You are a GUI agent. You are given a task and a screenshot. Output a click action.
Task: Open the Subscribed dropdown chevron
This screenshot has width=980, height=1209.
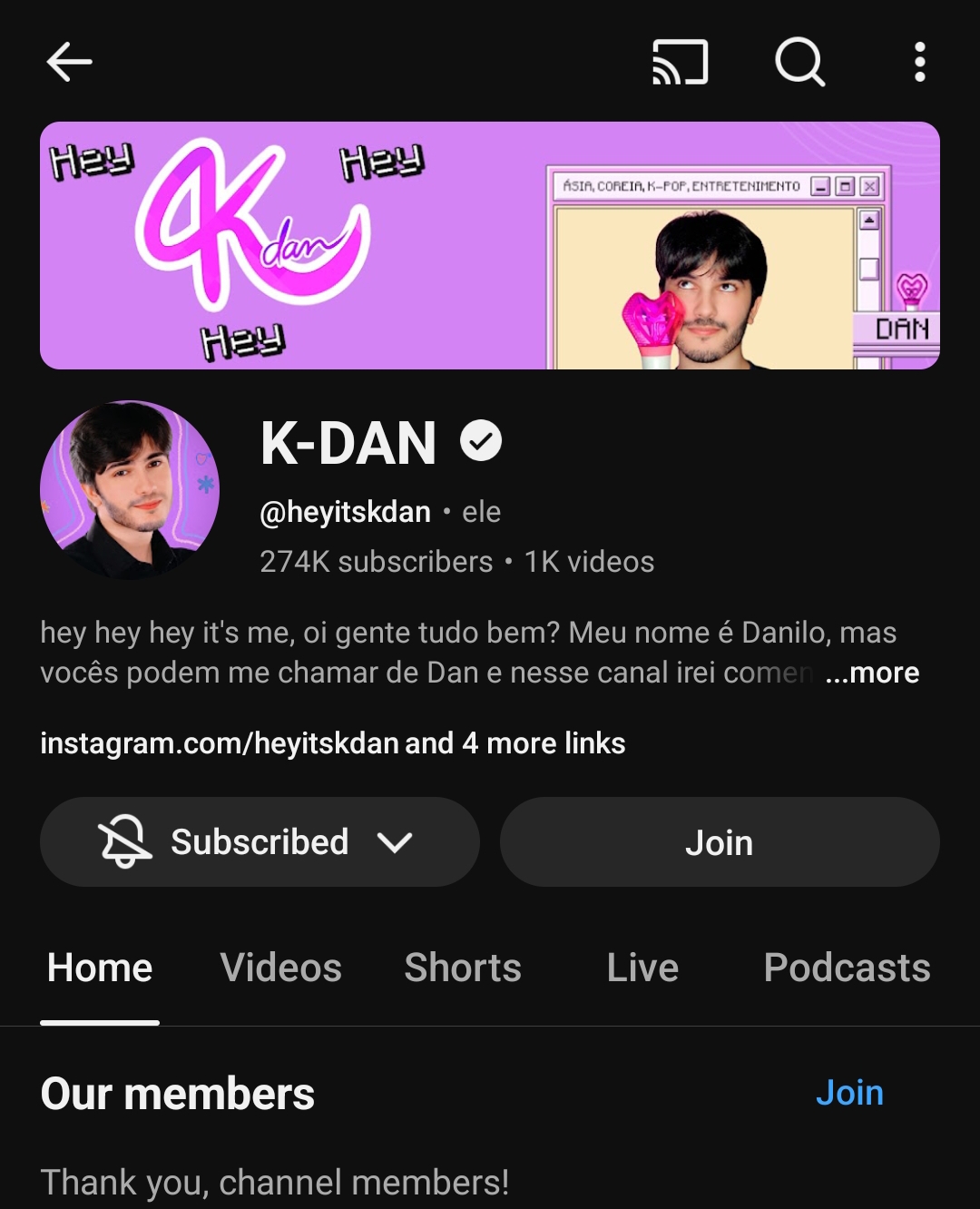[x=397, y=841]
